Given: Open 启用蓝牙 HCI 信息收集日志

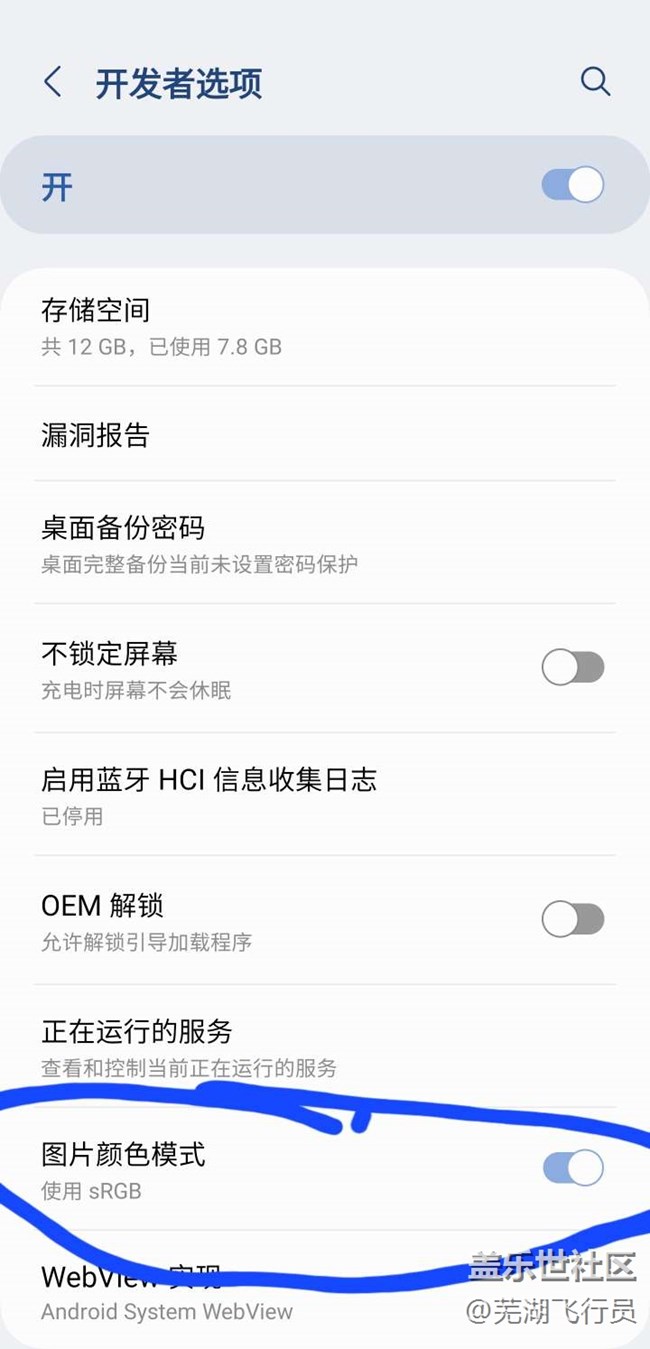Looking at the screenshot, I should pyautogui.click(x=325, y=795).
